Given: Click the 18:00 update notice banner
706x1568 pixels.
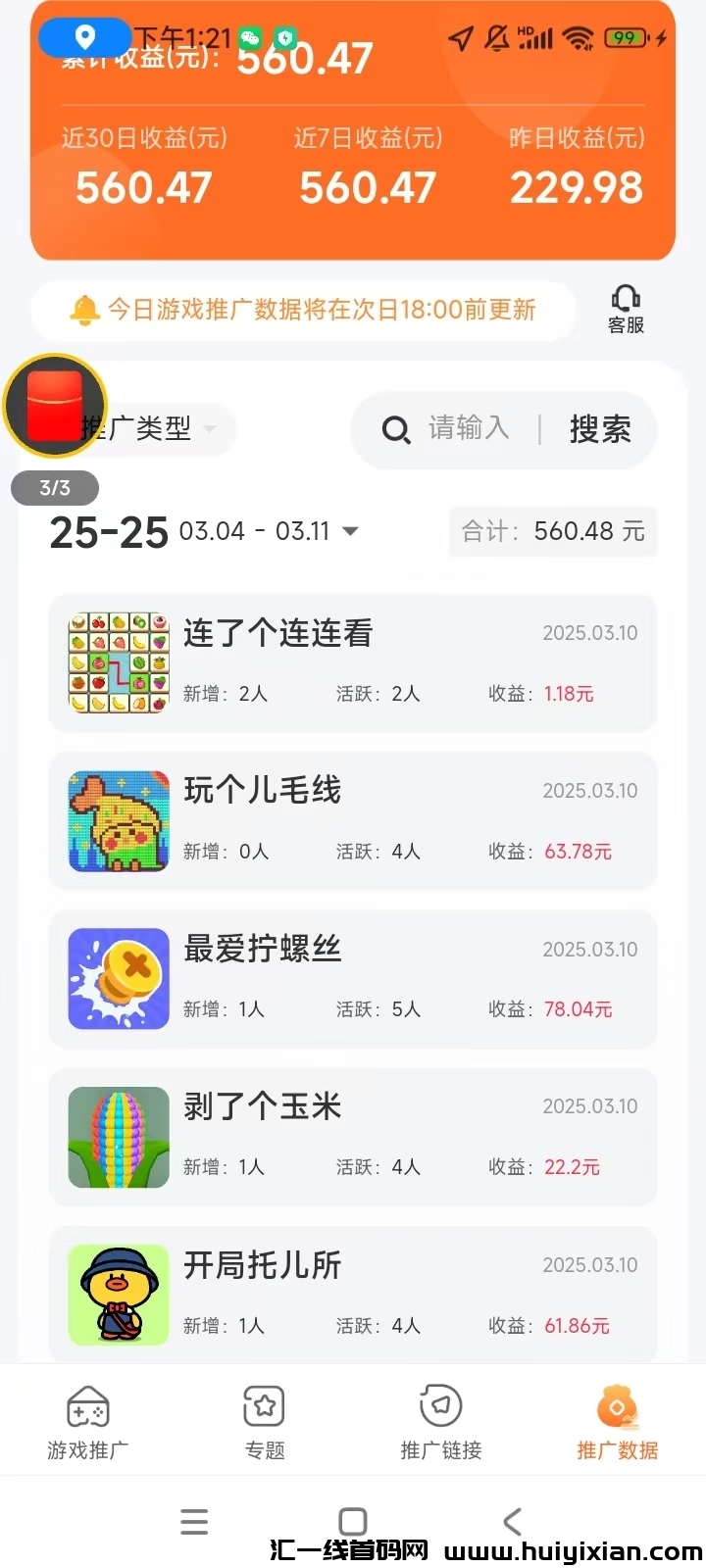Looking at the screenshot, I should point(304,310).
